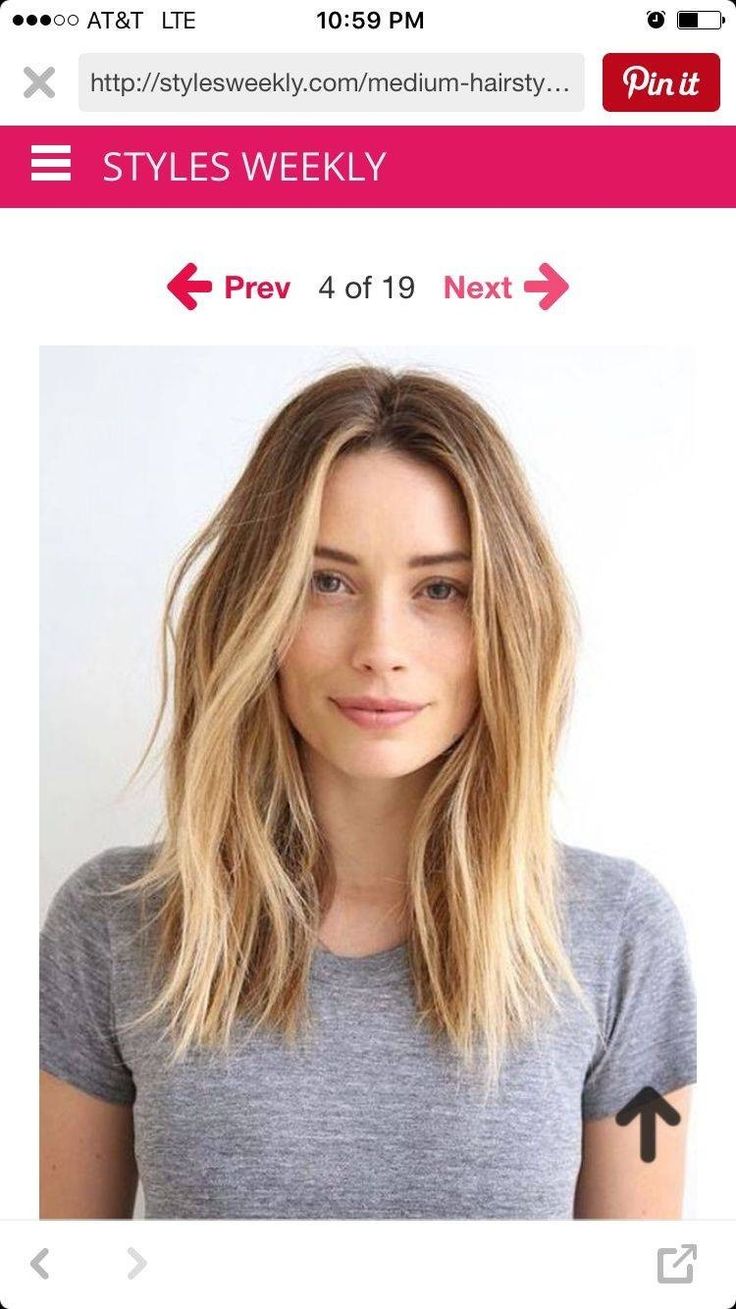Open page in external browser
Screen dimensions: 736x1309
pos(677,1263)
